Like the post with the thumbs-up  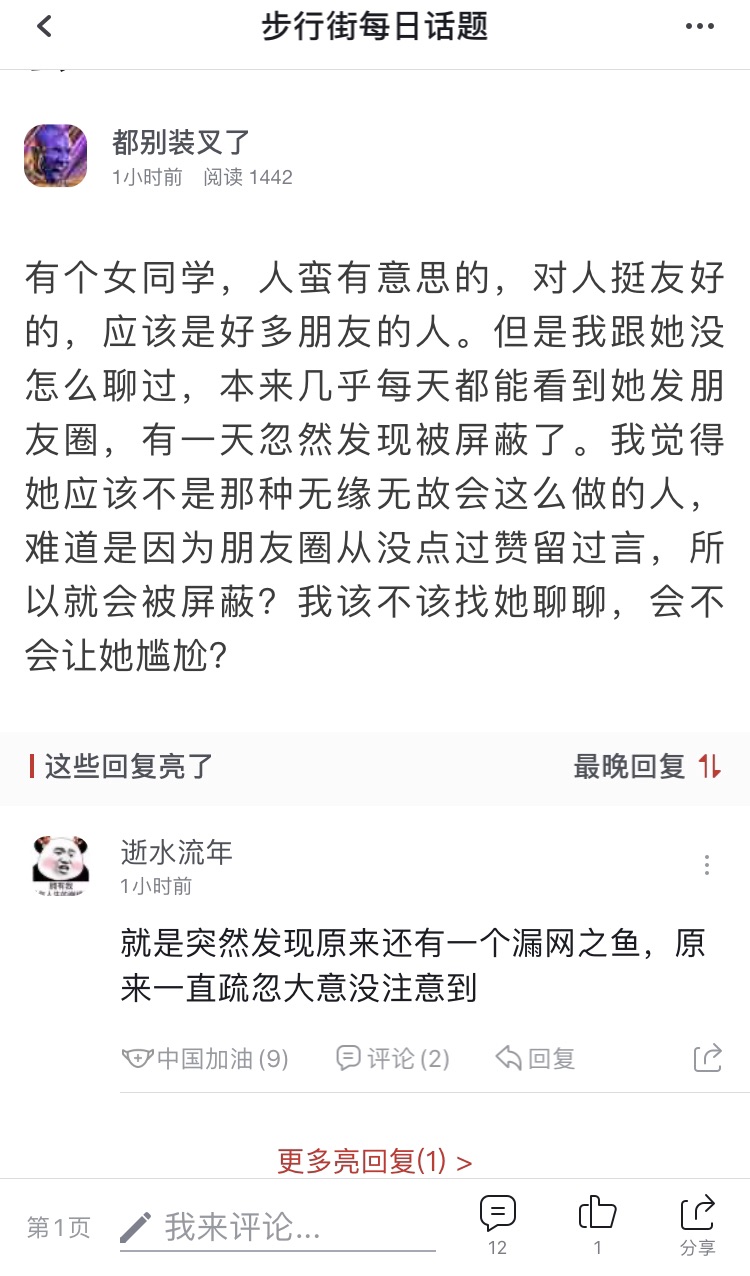click(598, 1225)
